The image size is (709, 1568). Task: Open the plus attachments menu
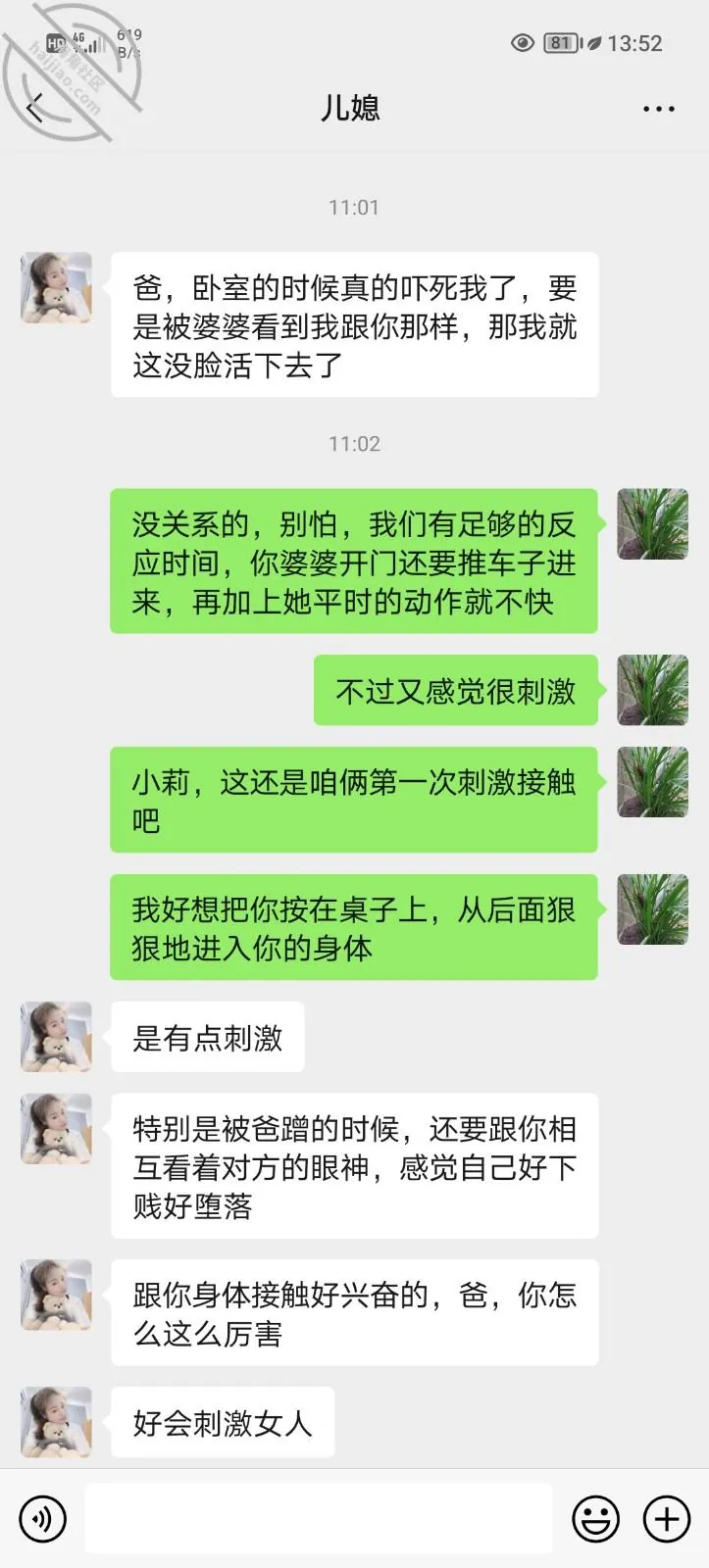(667, 1519)
